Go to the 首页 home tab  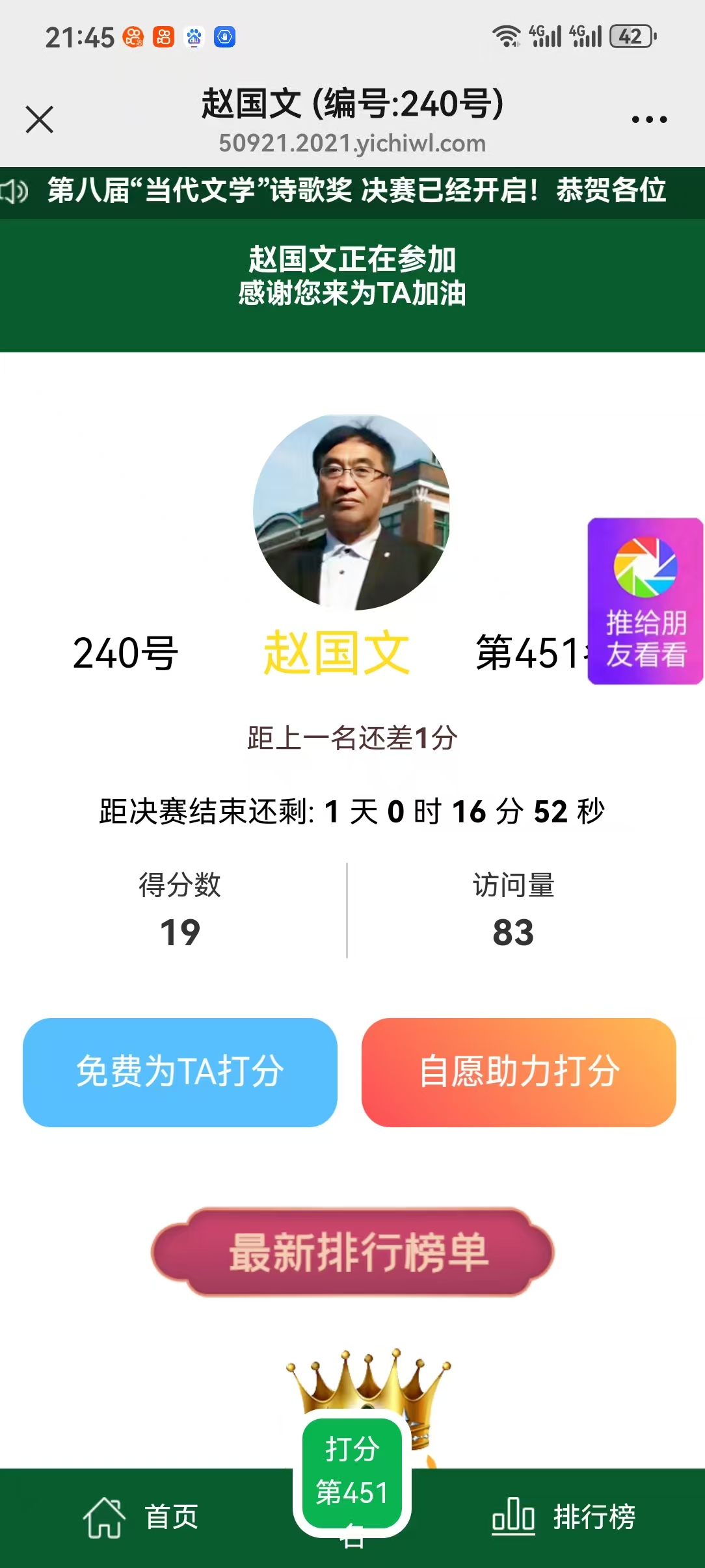coord(141,1517)
